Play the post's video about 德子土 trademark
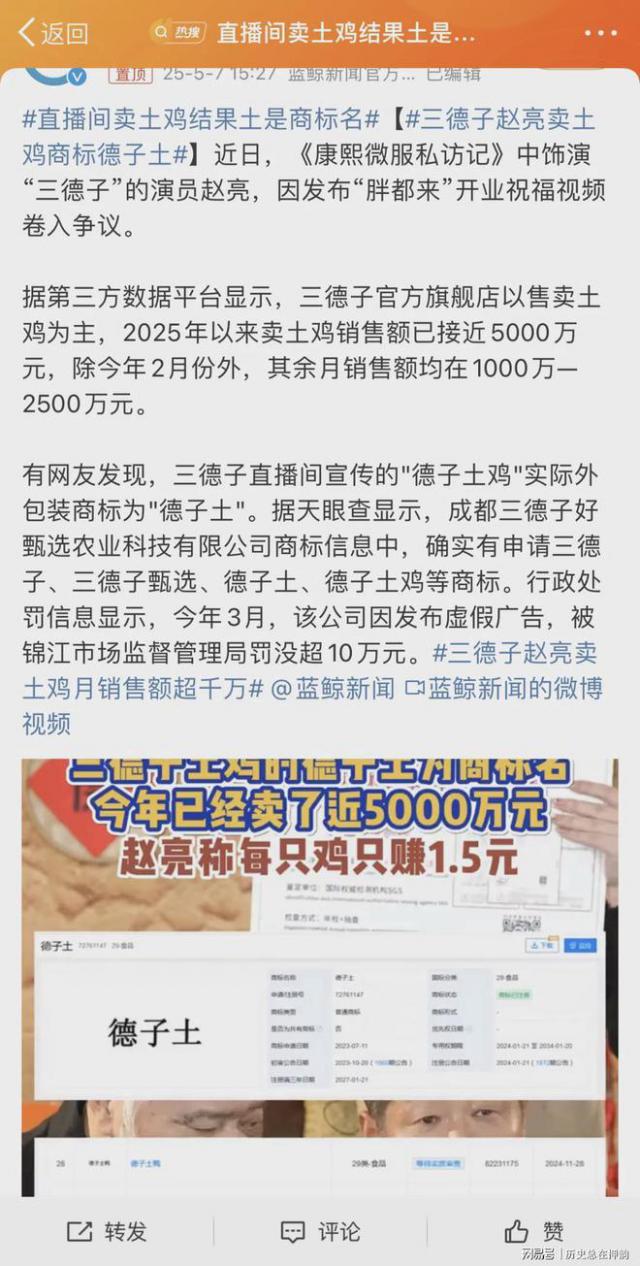The height and width of the screenshot is (1266, 640). click(320, 975)
